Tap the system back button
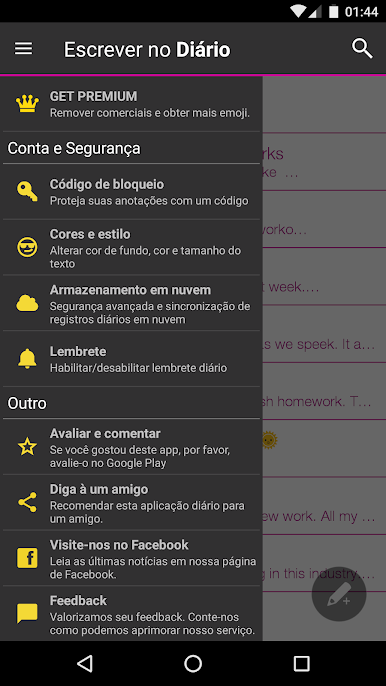 pos(85,663)
